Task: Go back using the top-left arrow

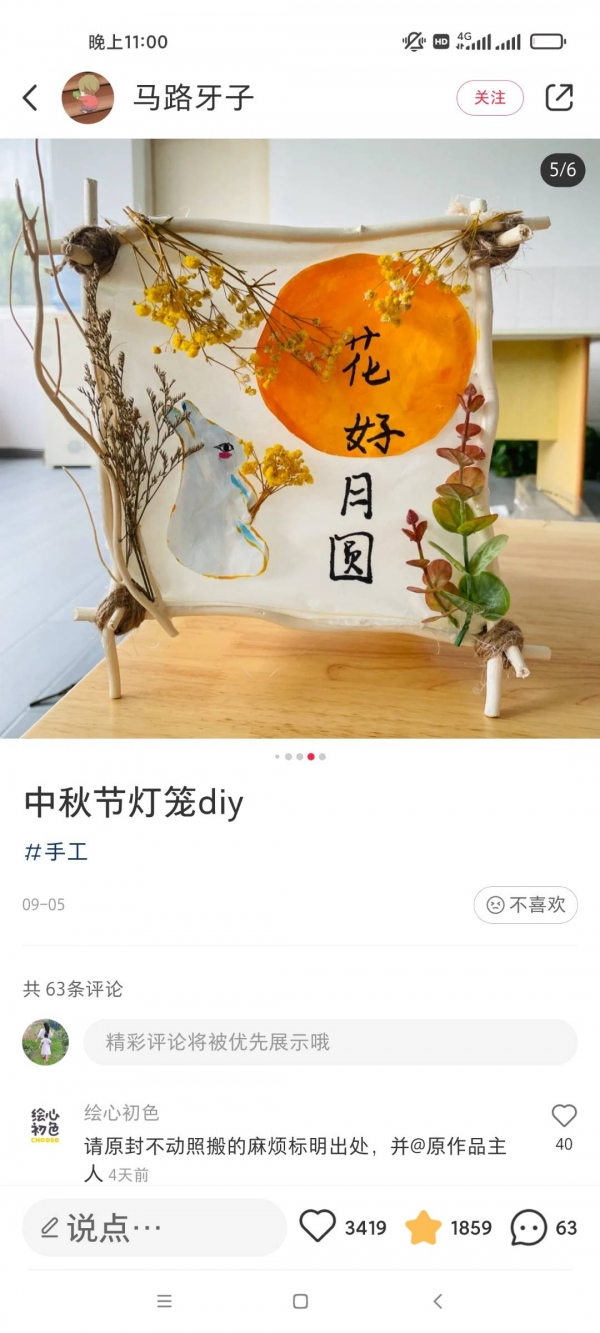Action: pyautogui.click(x=30, y=97)
